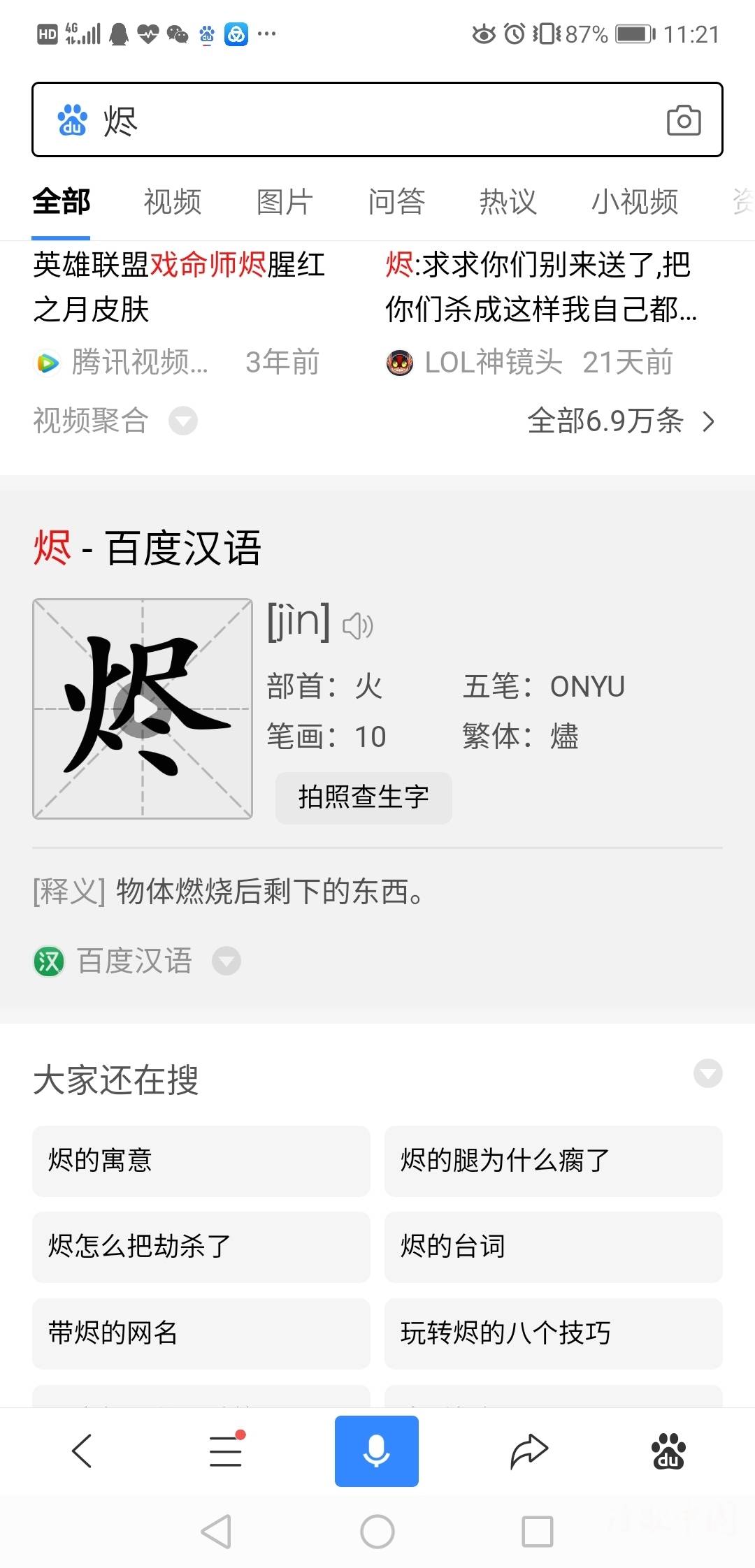Play the pronunciation audio for jìn

[x=358, y=625]
